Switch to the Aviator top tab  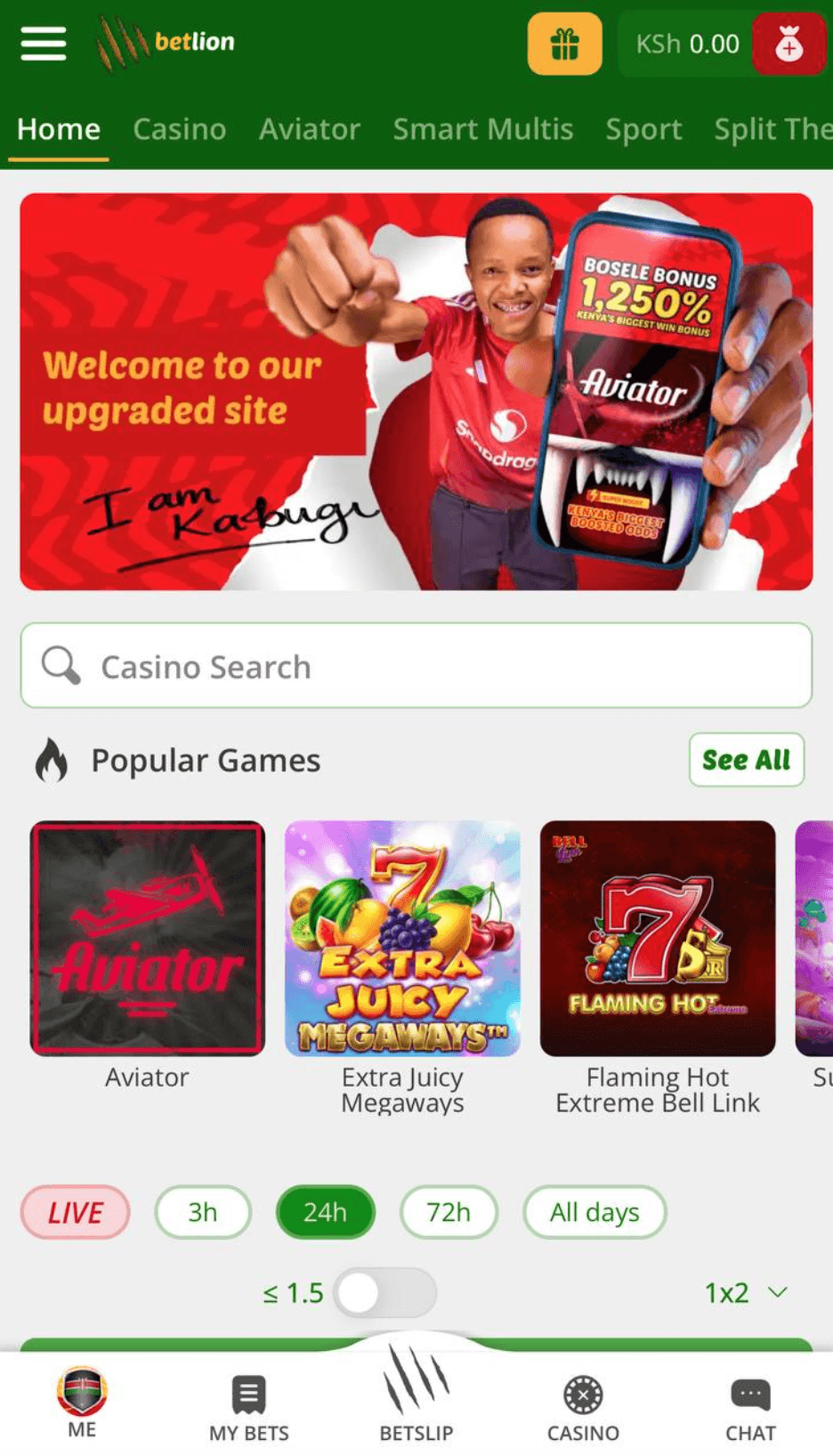coord(309,129)
